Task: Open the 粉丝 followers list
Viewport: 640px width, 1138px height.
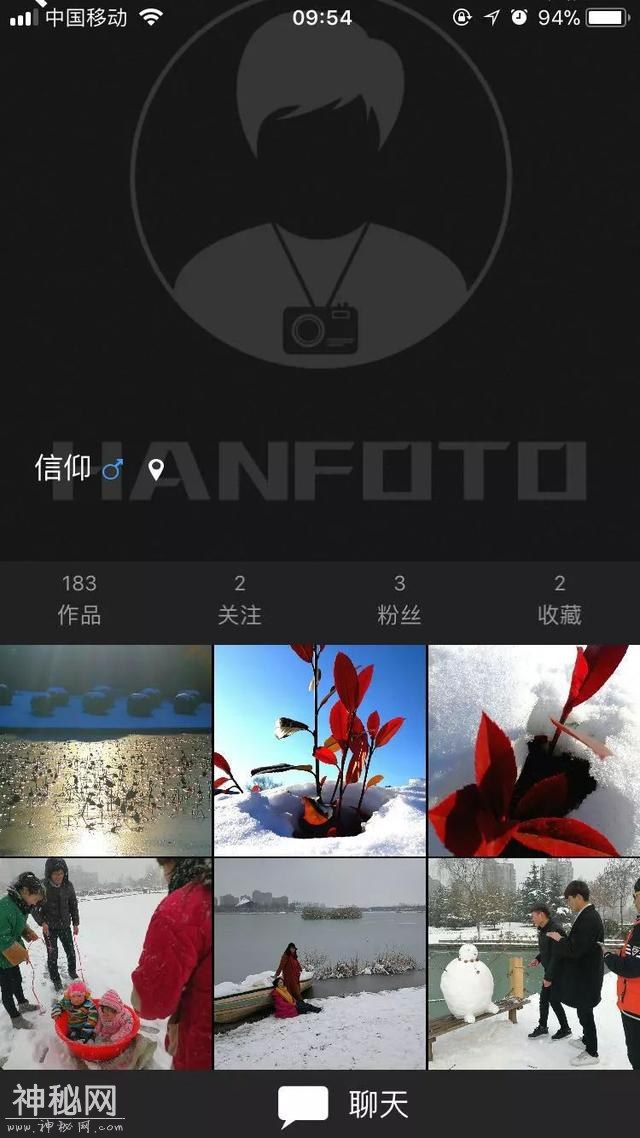Action: (x=399, y=600)
